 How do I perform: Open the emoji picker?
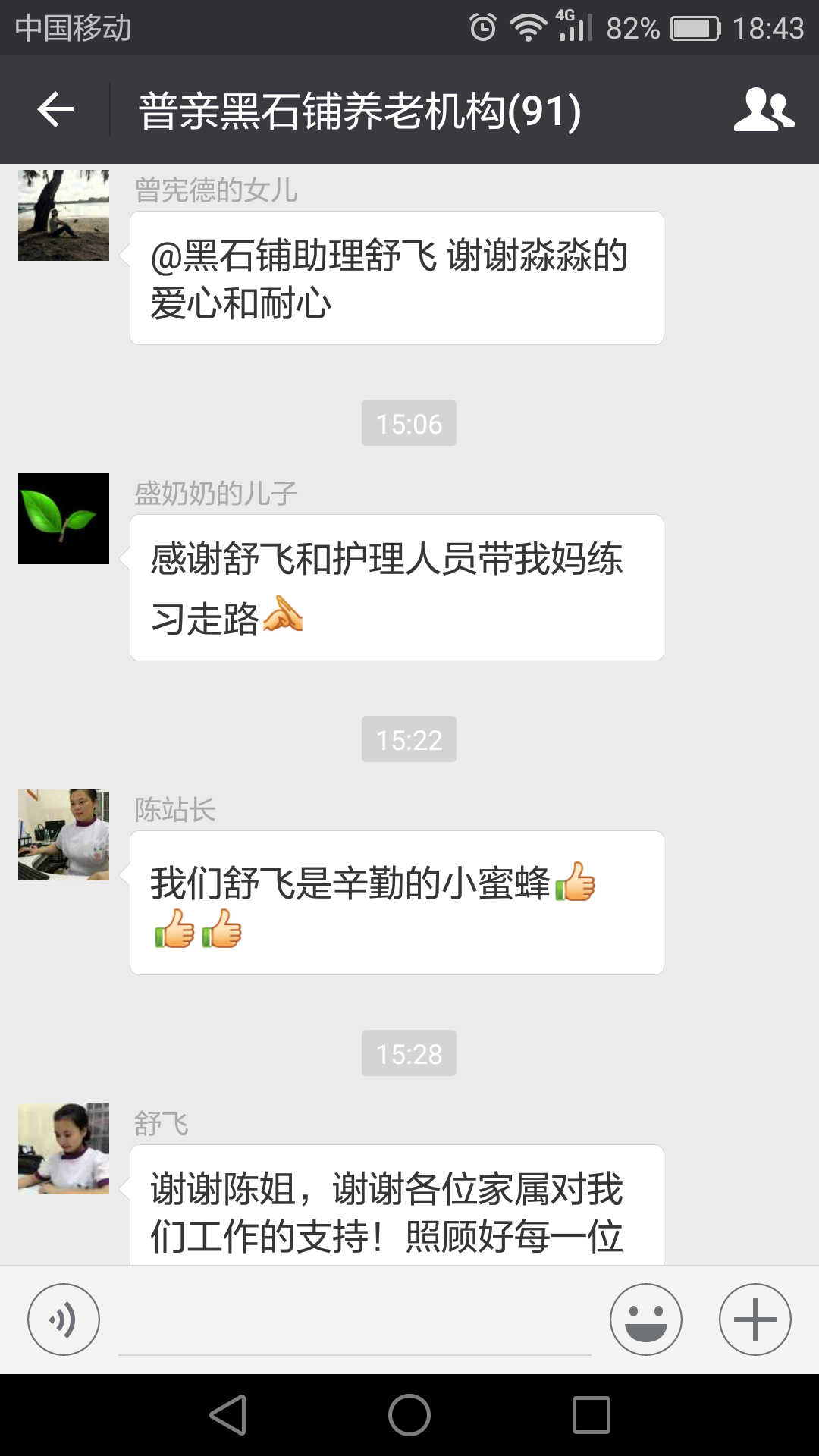[x=646, y=1319]
